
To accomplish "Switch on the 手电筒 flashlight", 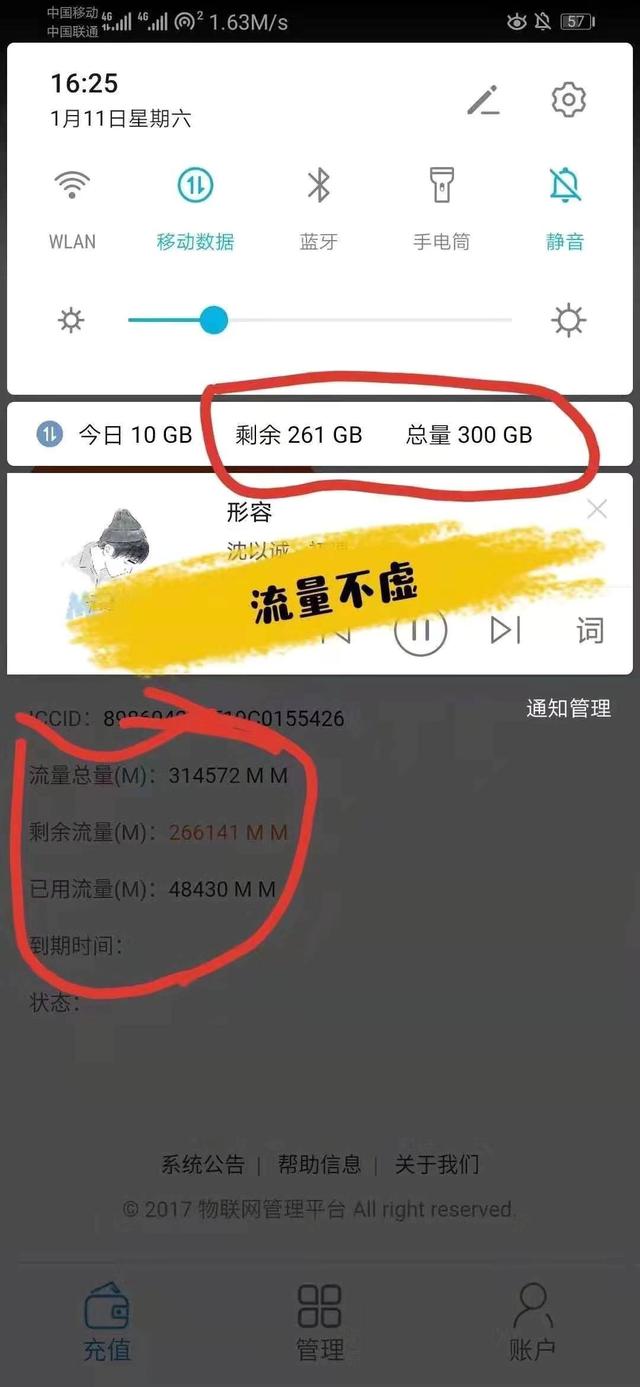I will [x=441, y=187].
